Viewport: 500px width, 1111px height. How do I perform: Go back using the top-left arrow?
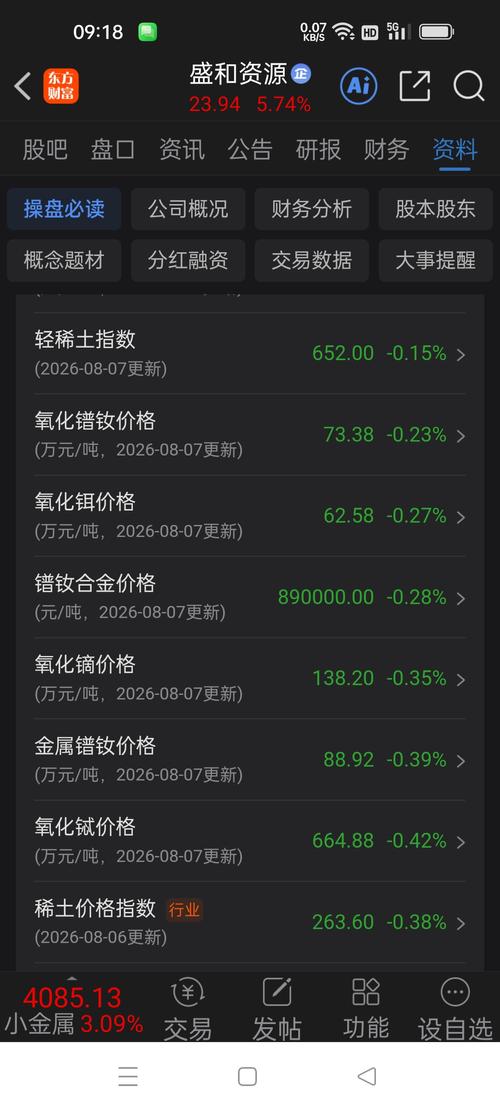coord(23,86)
